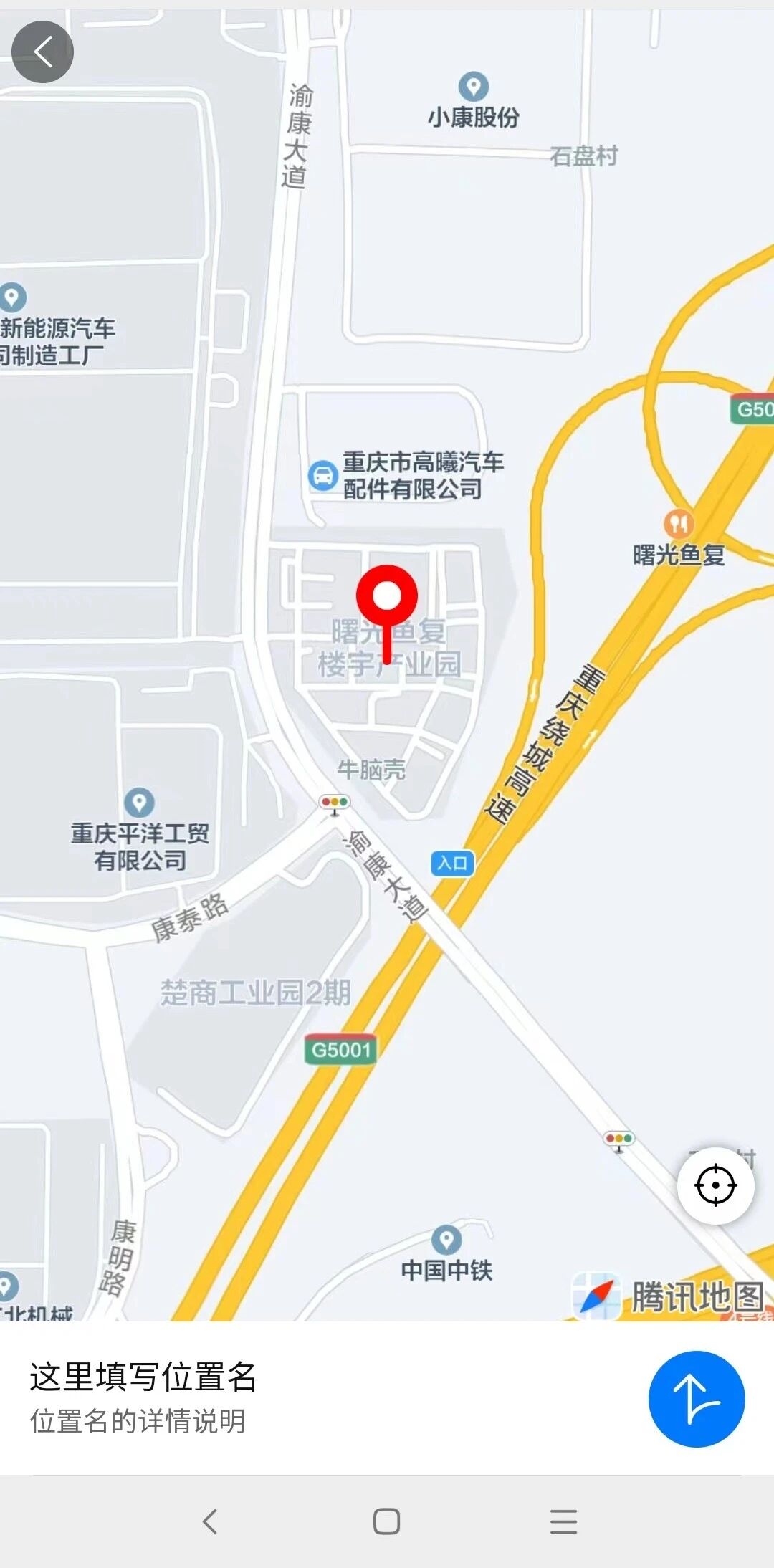
Task: Tap the 小康股份 map marker
Action: 473,87
